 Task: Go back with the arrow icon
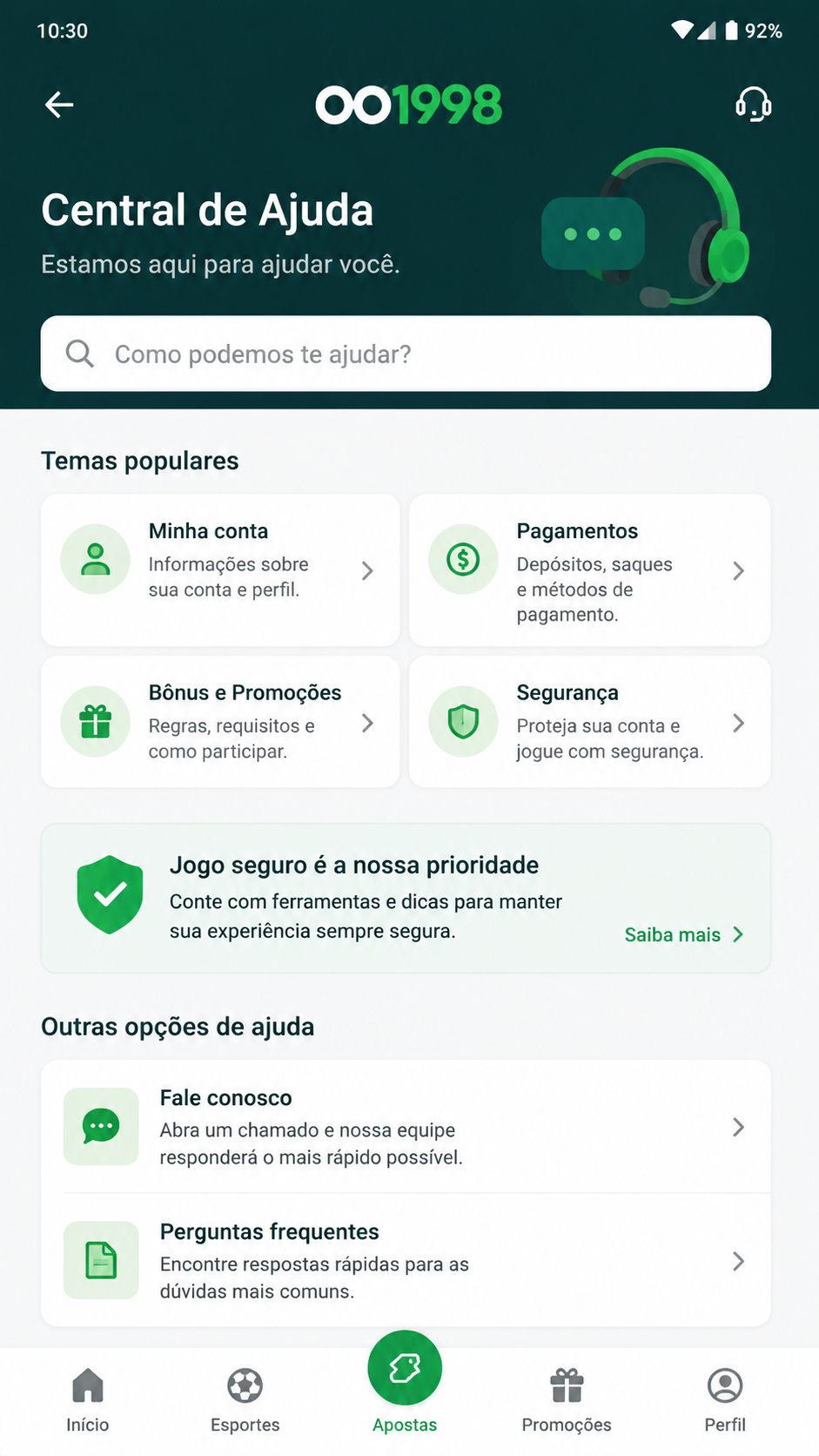coord(59,105)
